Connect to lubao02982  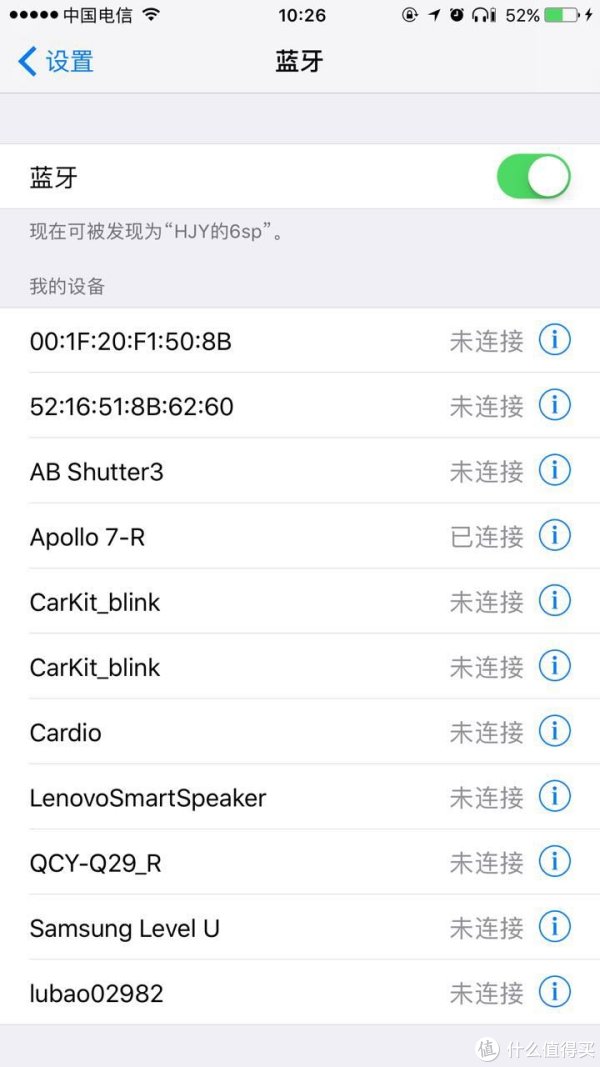(x=300, y=994)
